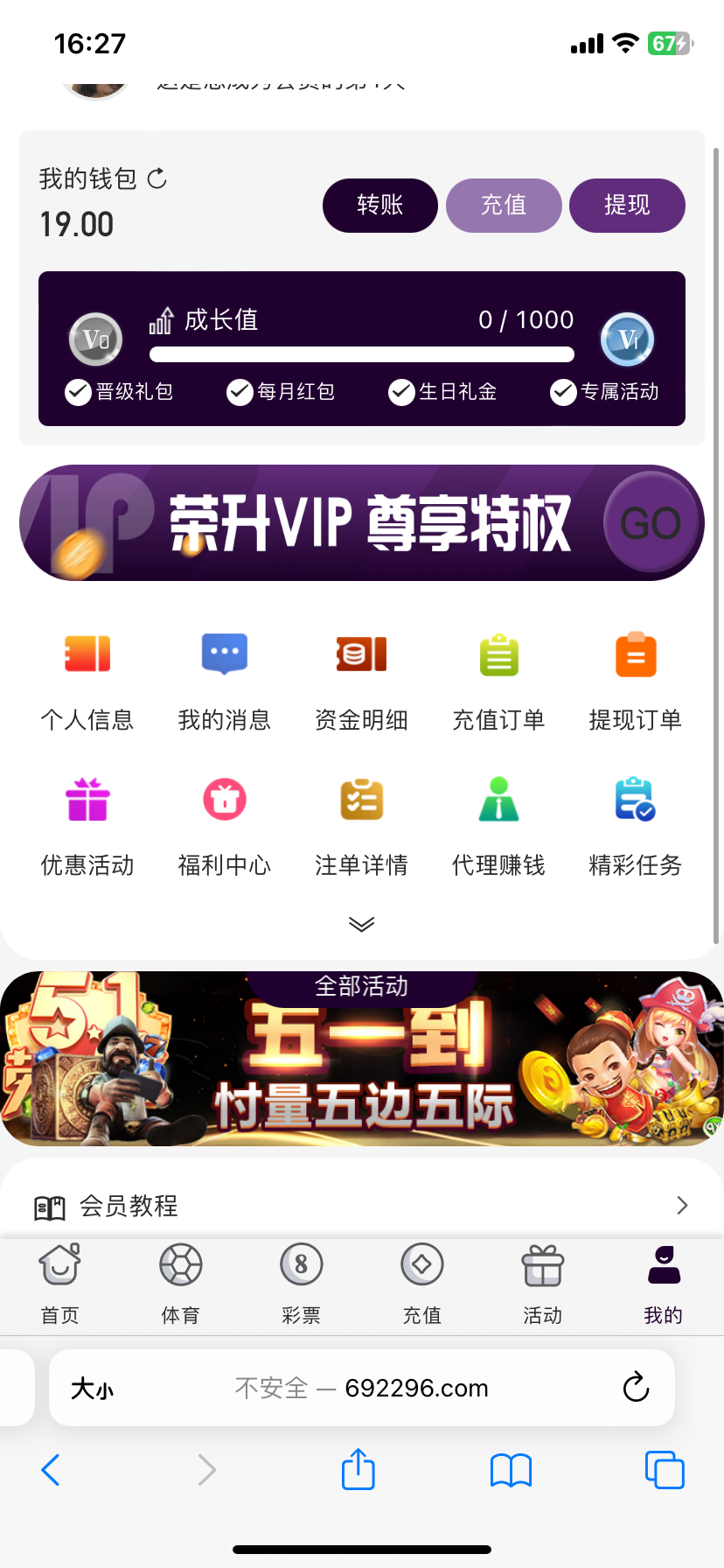This screenshot has height=1568, width=724.
Task: Open the 会员教程 member tutorial row
Action: coord(362,1206)
